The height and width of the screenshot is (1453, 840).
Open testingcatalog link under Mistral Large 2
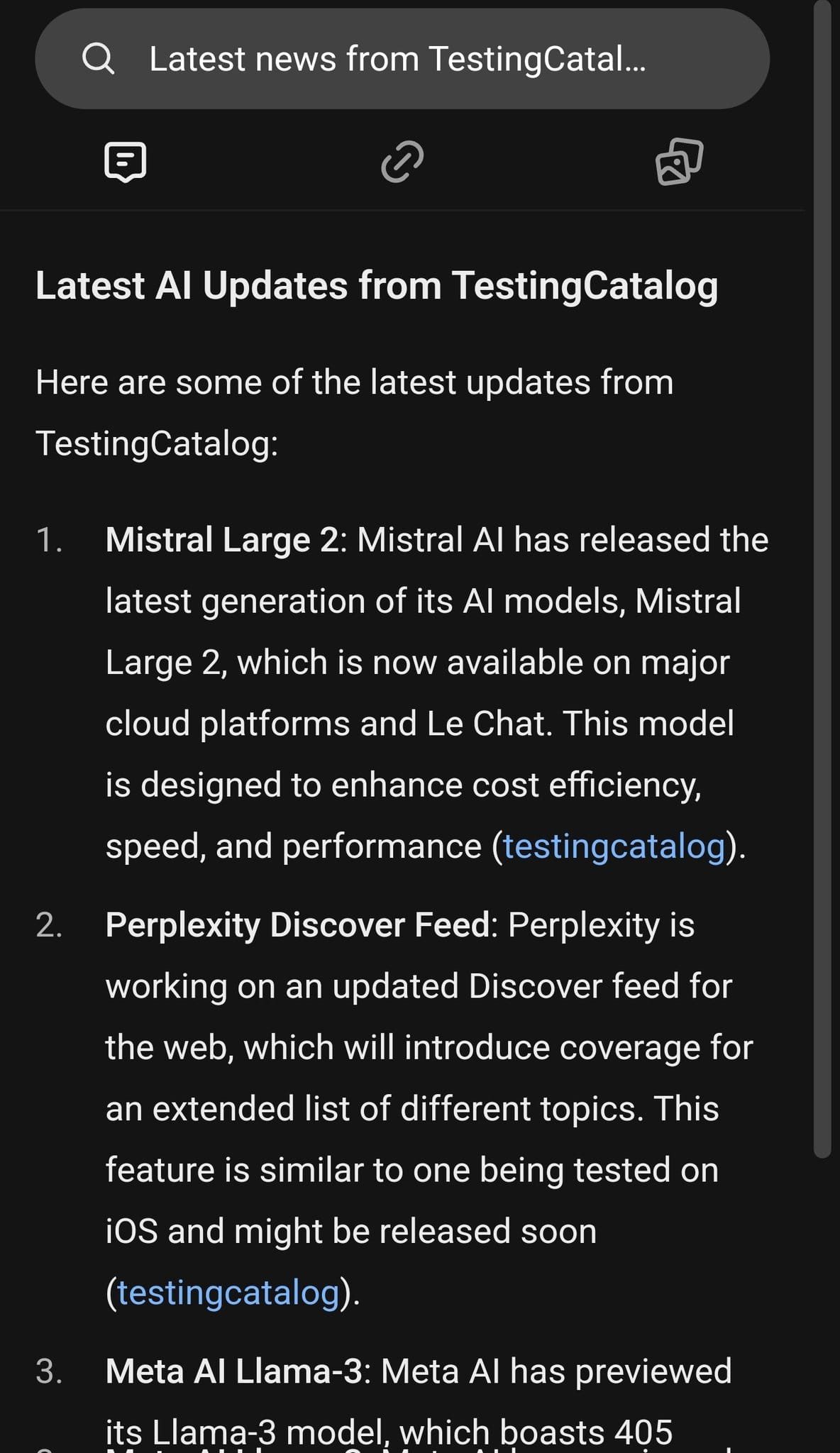point(614,846)
